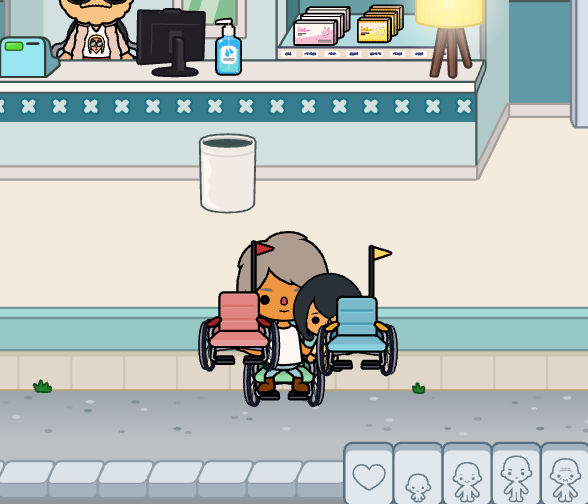Open the heart favorites character tab

[x=369, y=474]
